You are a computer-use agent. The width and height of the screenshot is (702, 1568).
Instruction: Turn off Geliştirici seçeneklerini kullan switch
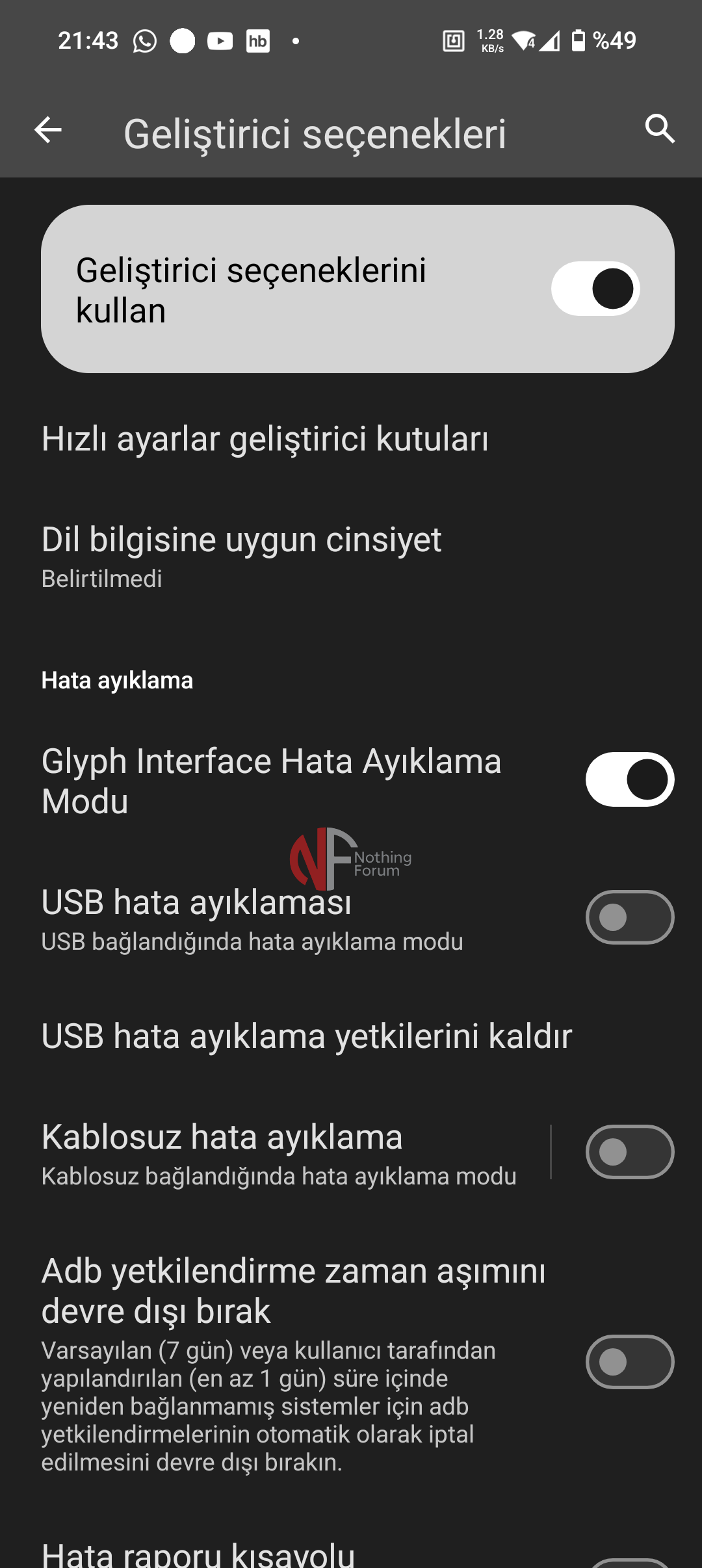coord(595,289)
